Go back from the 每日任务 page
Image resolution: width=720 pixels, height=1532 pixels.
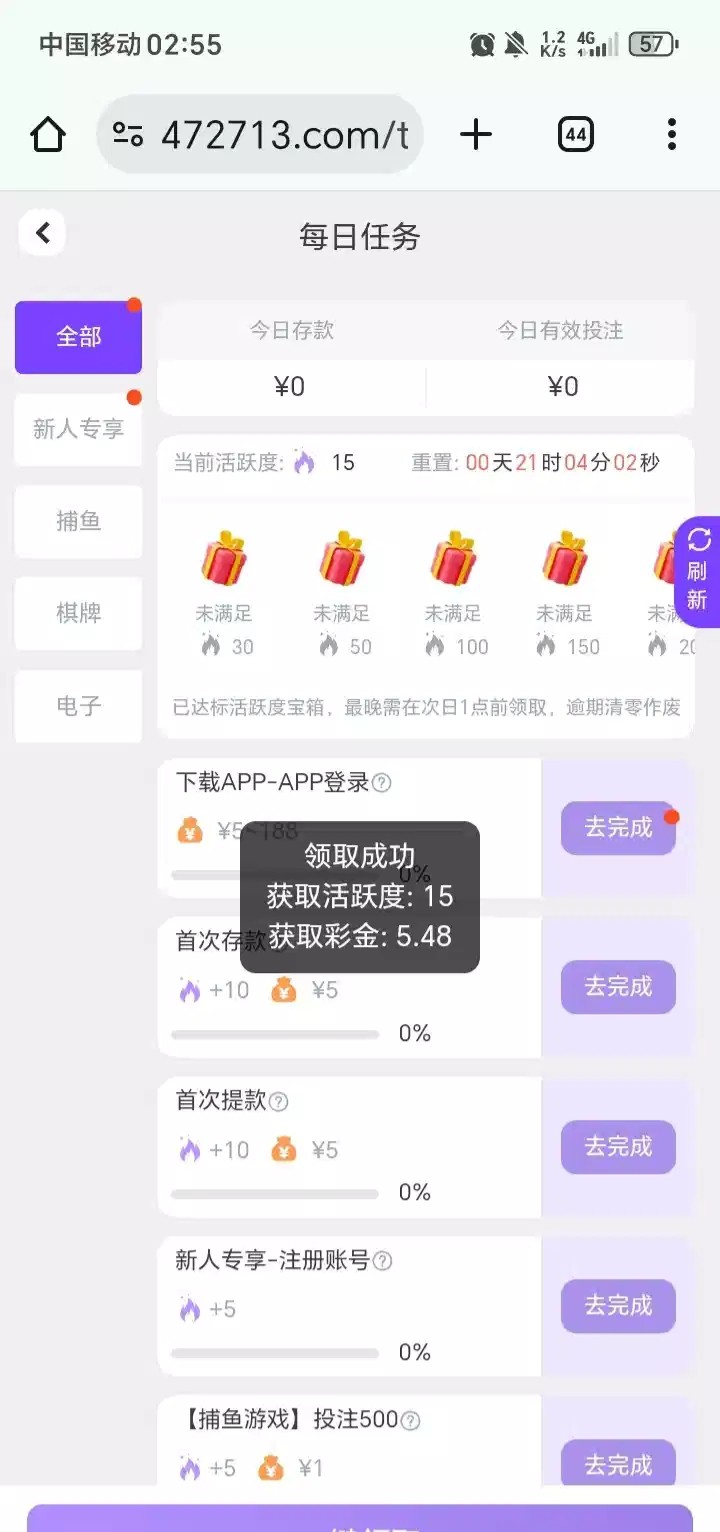pyautogui.click(x=42, y=234)
